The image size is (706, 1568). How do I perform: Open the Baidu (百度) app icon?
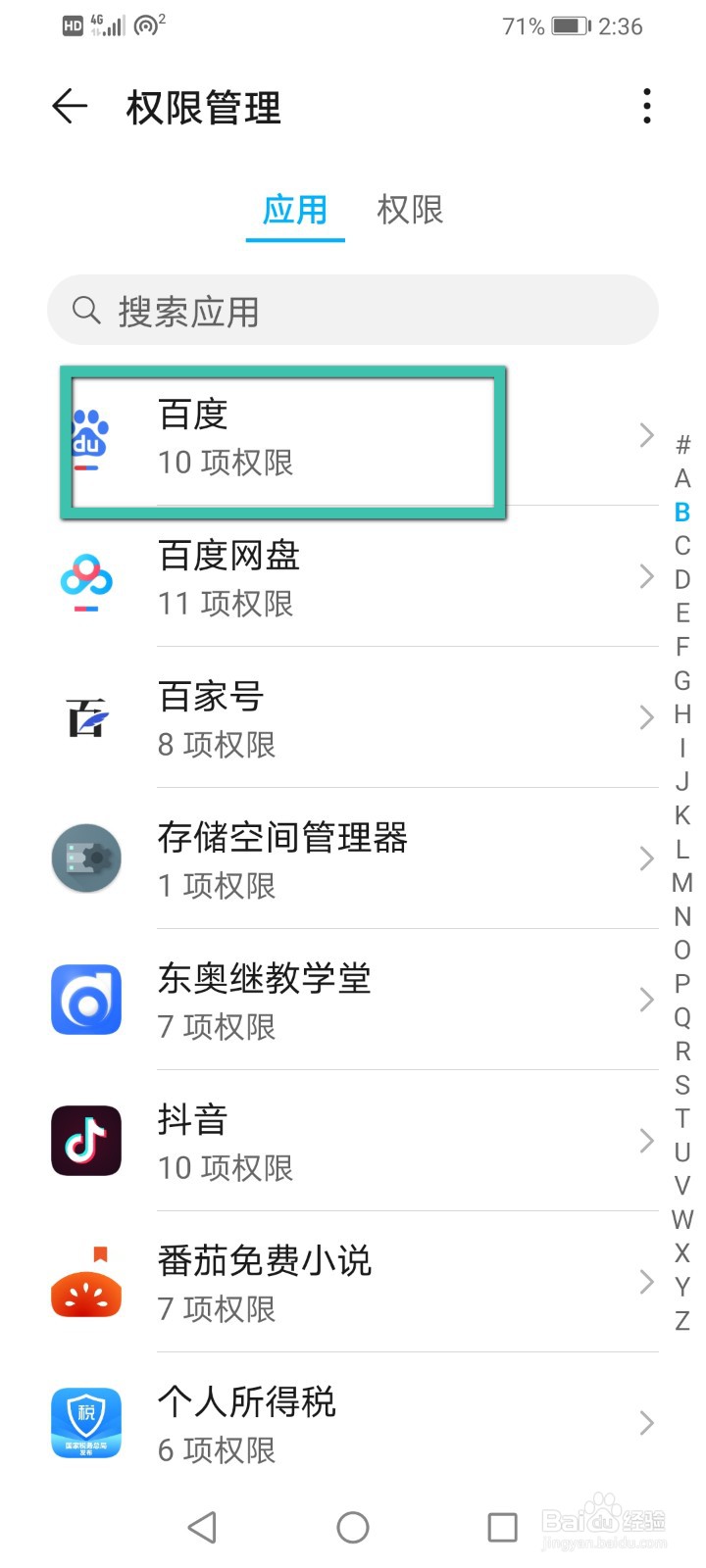tap(85, 436)
